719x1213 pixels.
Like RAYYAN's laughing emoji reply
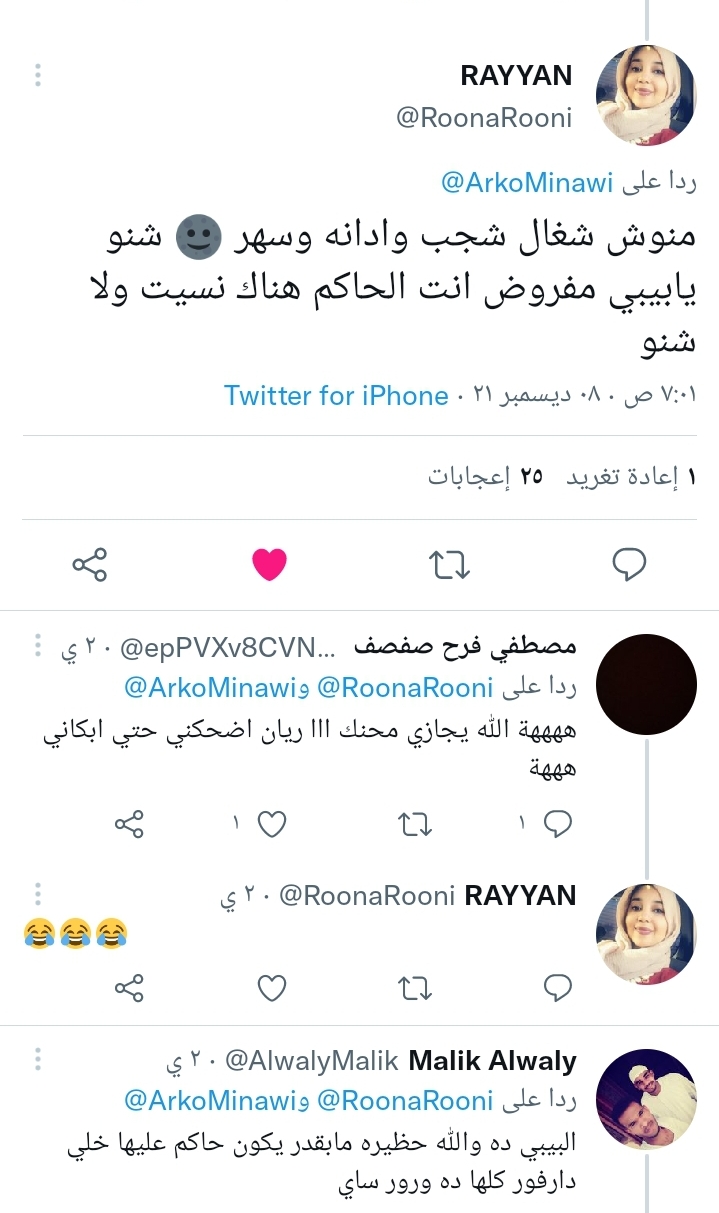pyautogui.click(x=271, y=989)
